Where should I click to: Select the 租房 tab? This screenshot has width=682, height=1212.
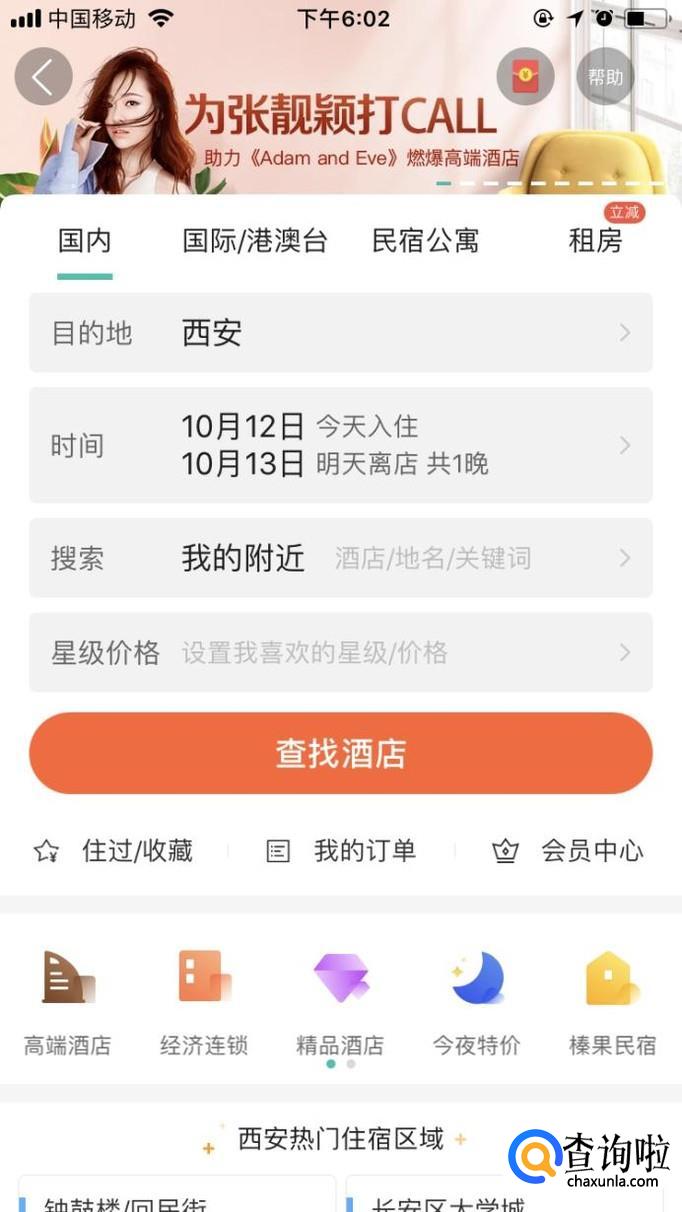[x=595, y=241]
